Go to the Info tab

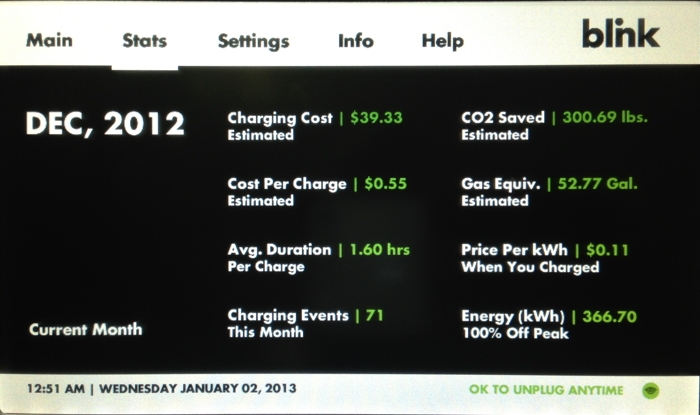coord(355,41)
